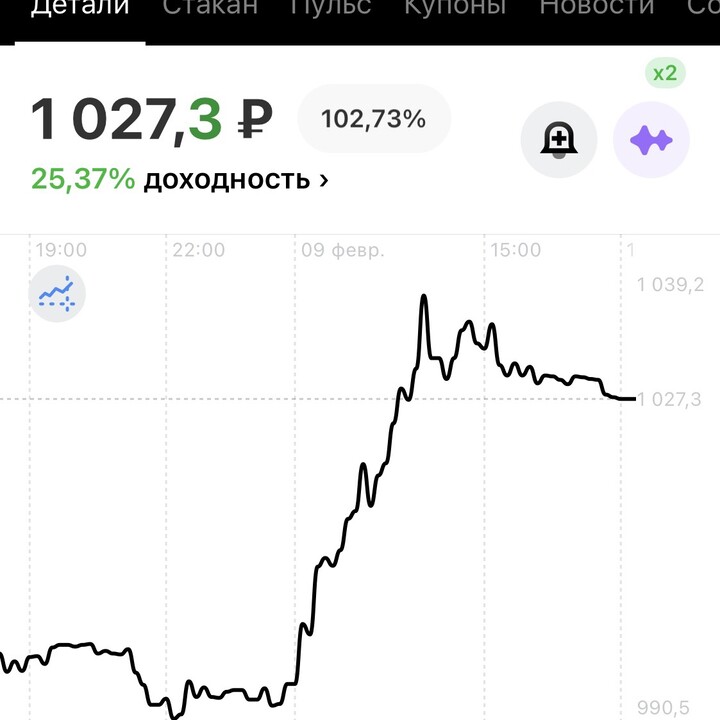Select the Детали tab
This screenshot has height=720, width=720.
(80, 8)
